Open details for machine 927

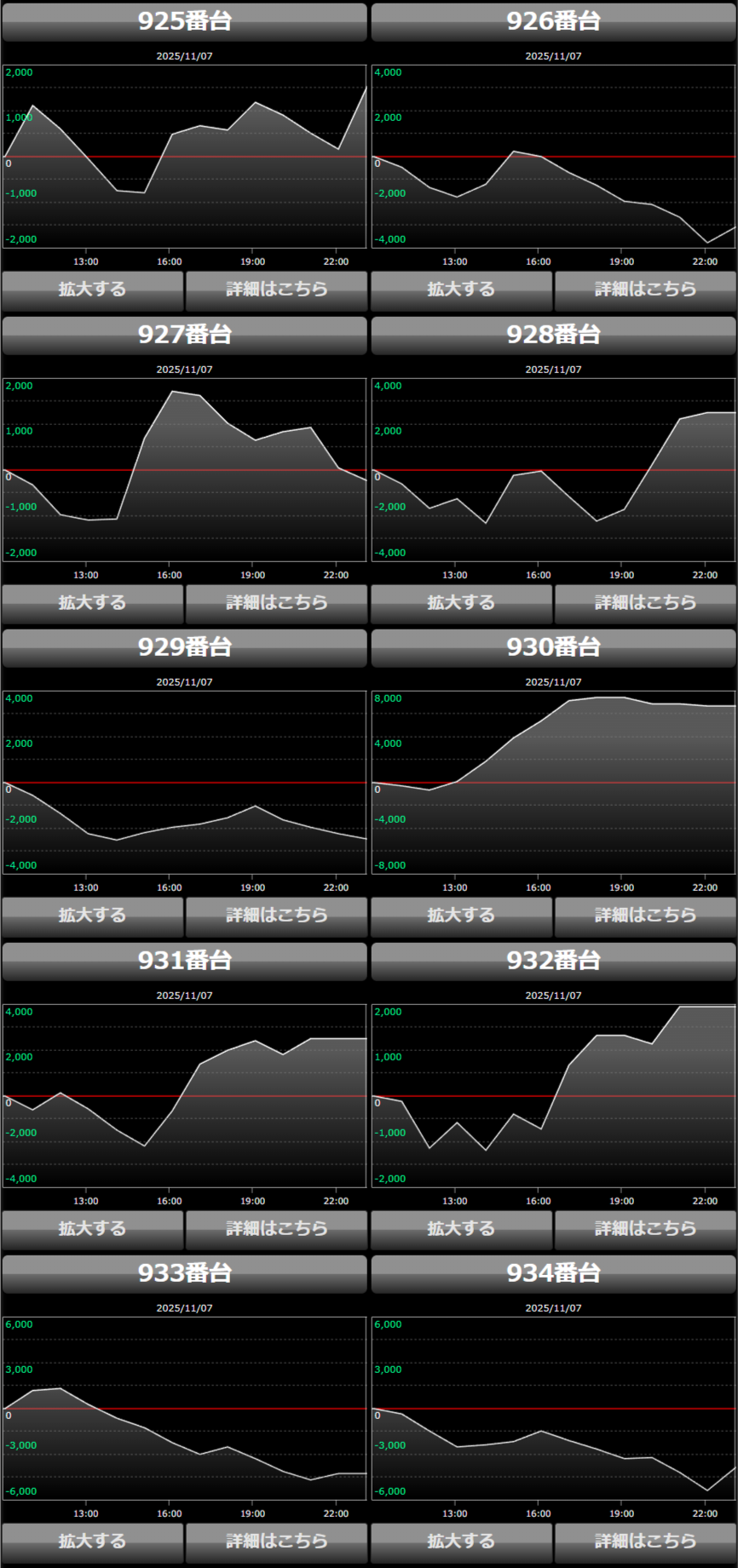[276, 603]
